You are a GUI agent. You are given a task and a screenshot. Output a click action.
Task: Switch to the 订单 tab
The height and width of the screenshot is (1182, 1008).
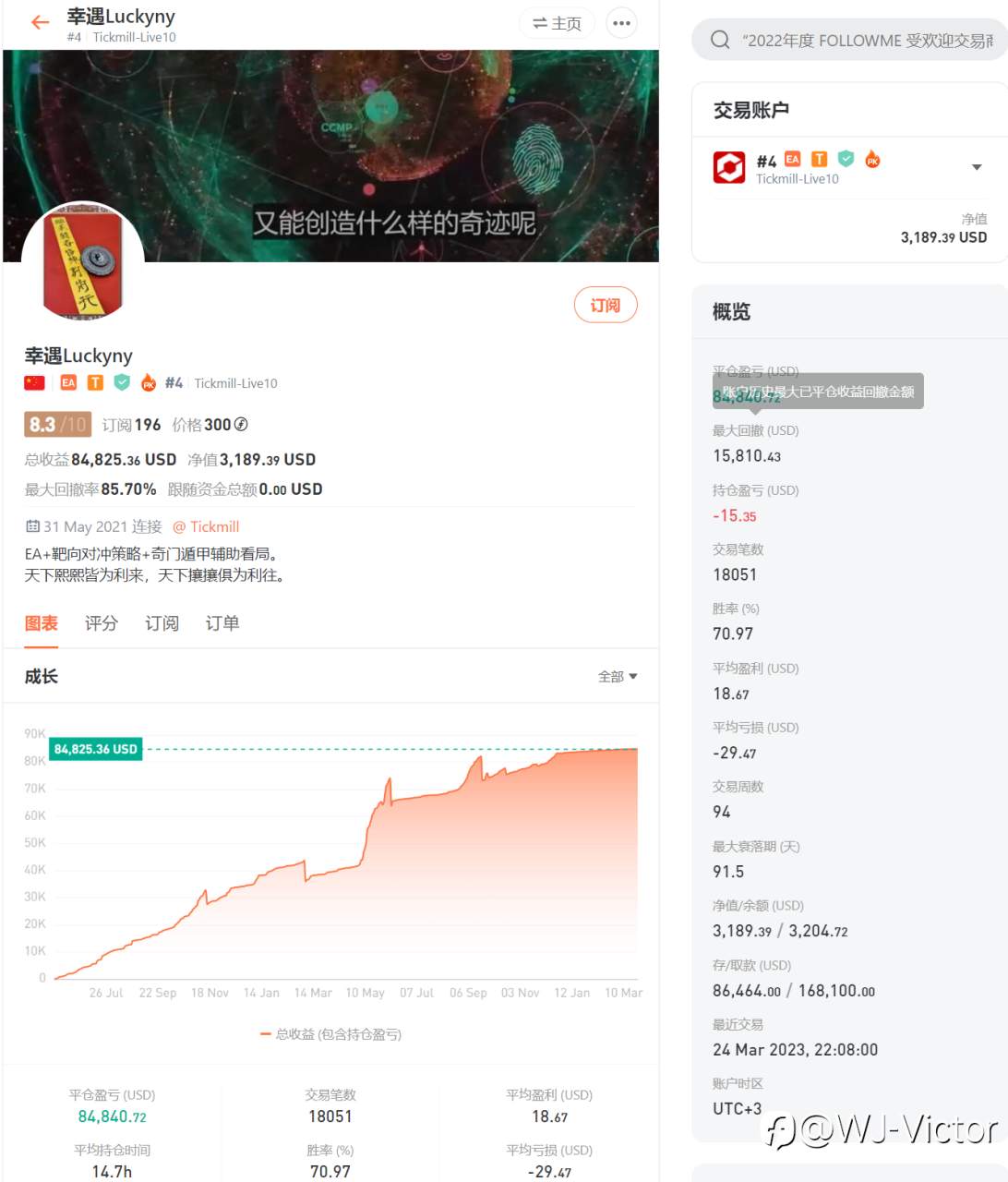(222, 623)
